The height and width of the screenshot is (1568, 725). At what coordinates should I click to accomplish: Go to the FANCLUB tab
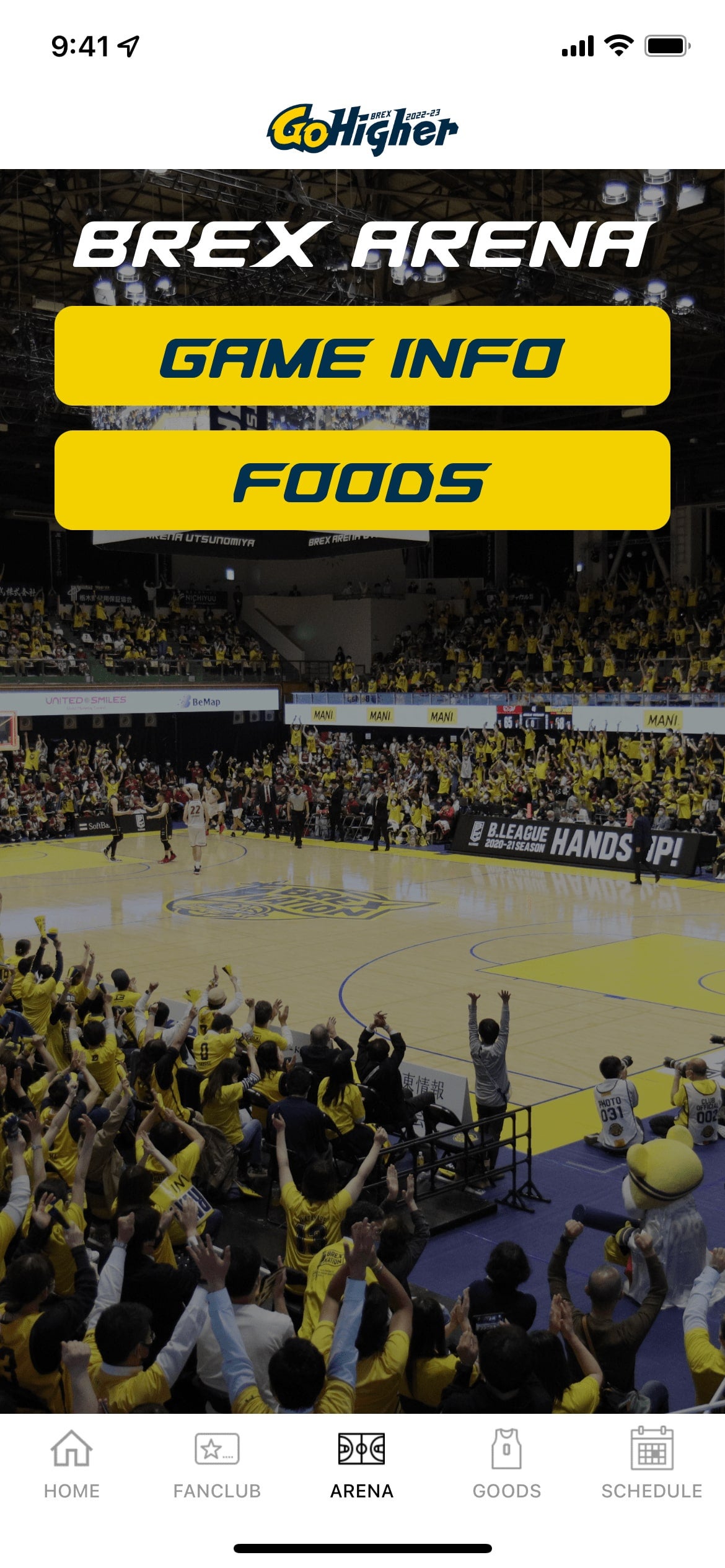(x=217, y=1464)
